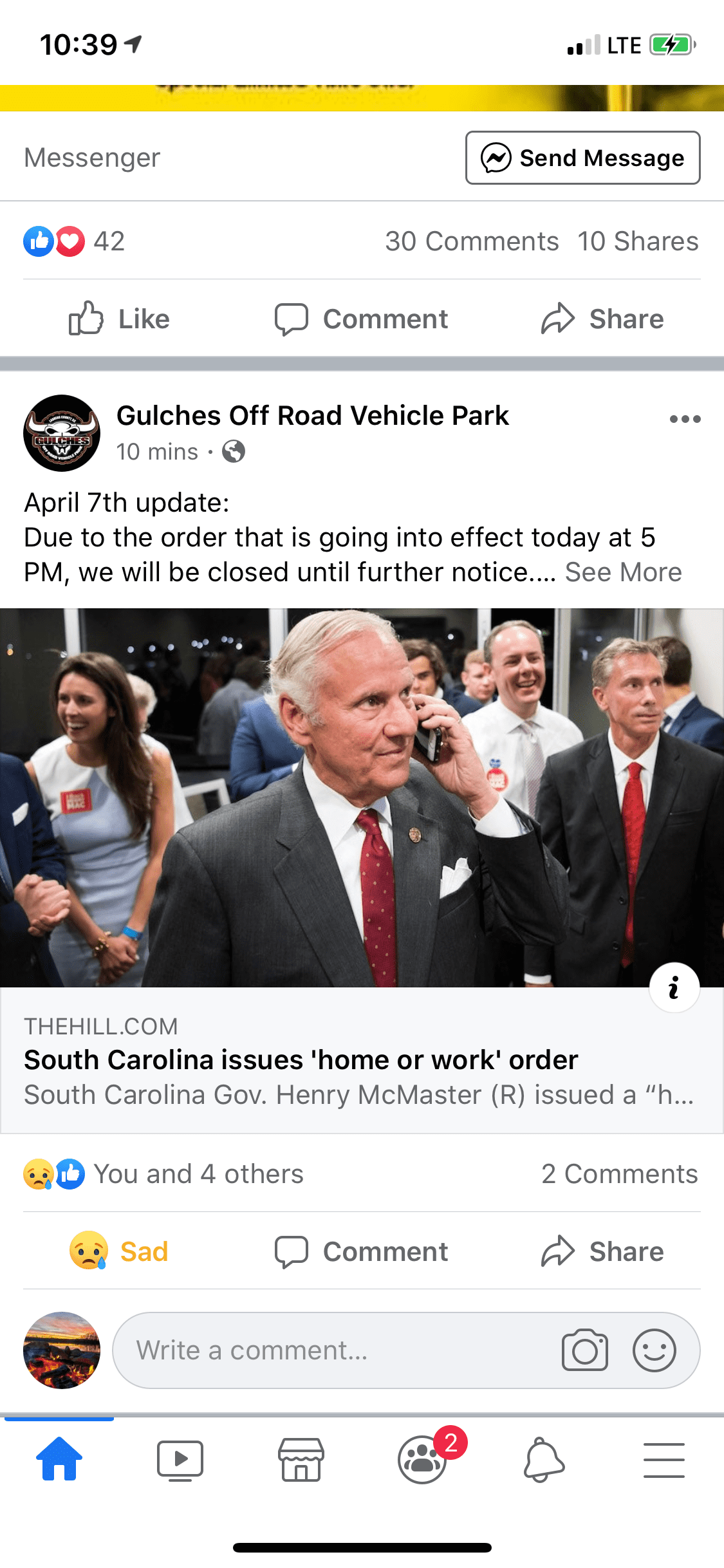Attach a photo with the camera icon

point(584,1350)
